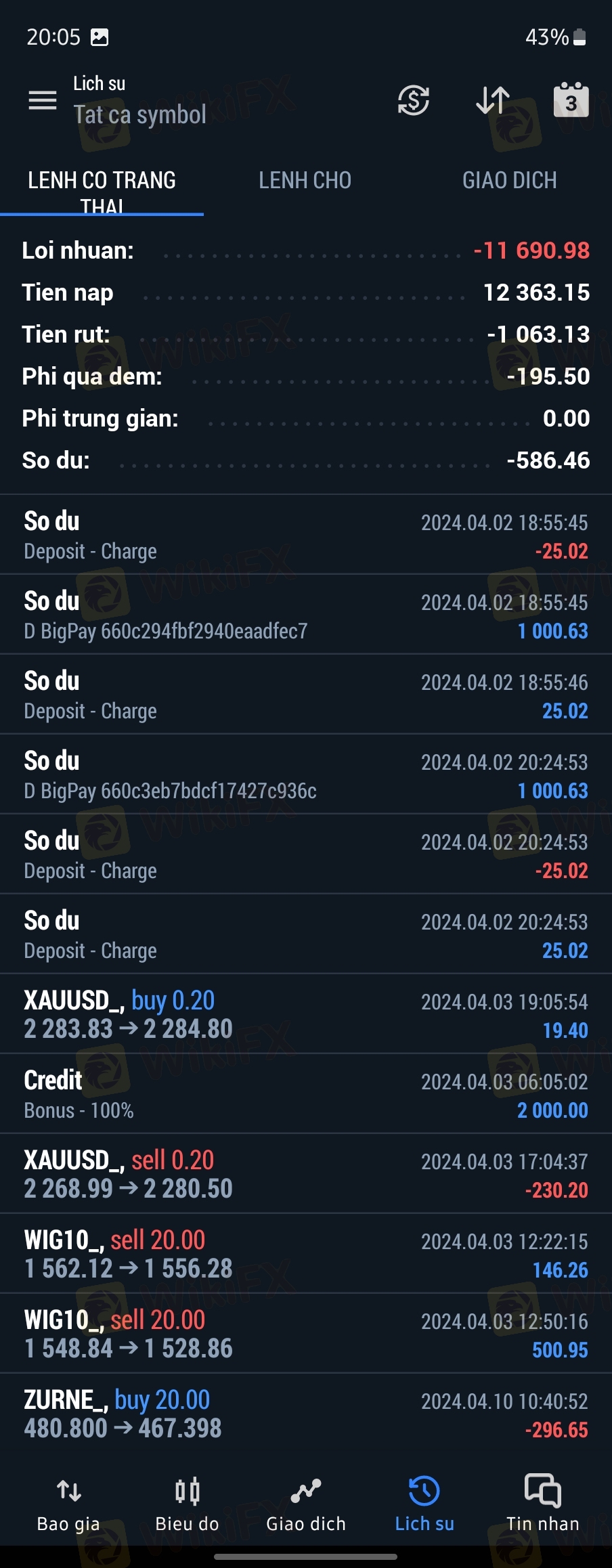Screen dimensions: 612x1568
Task: Open WIG10_ sell order with profit 500.95
Action: [x=306, y=1333]
